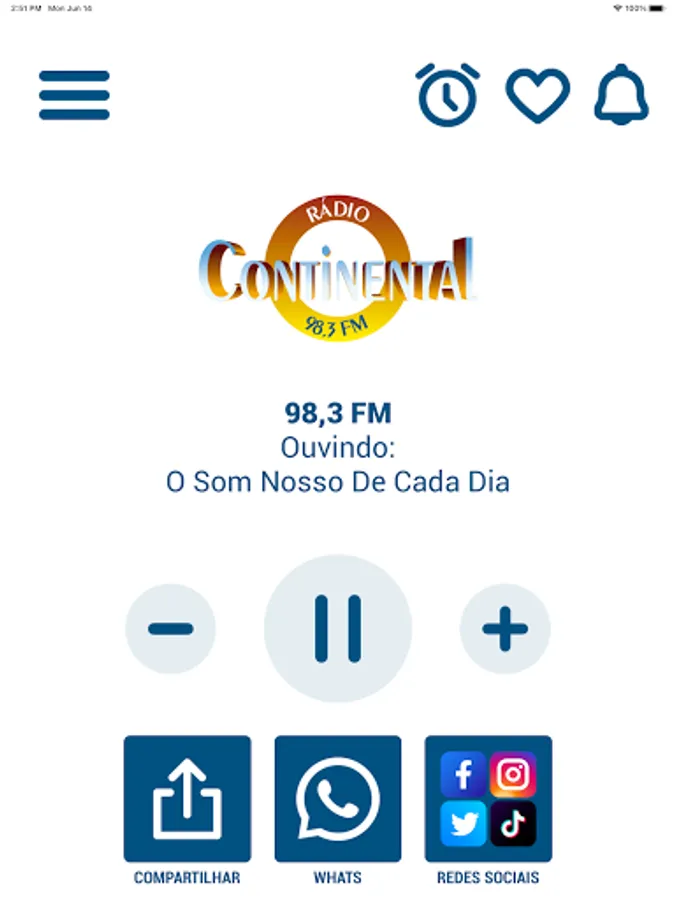Open the notifications bell
Screen dimensions: 675x900
coord(621,95)
